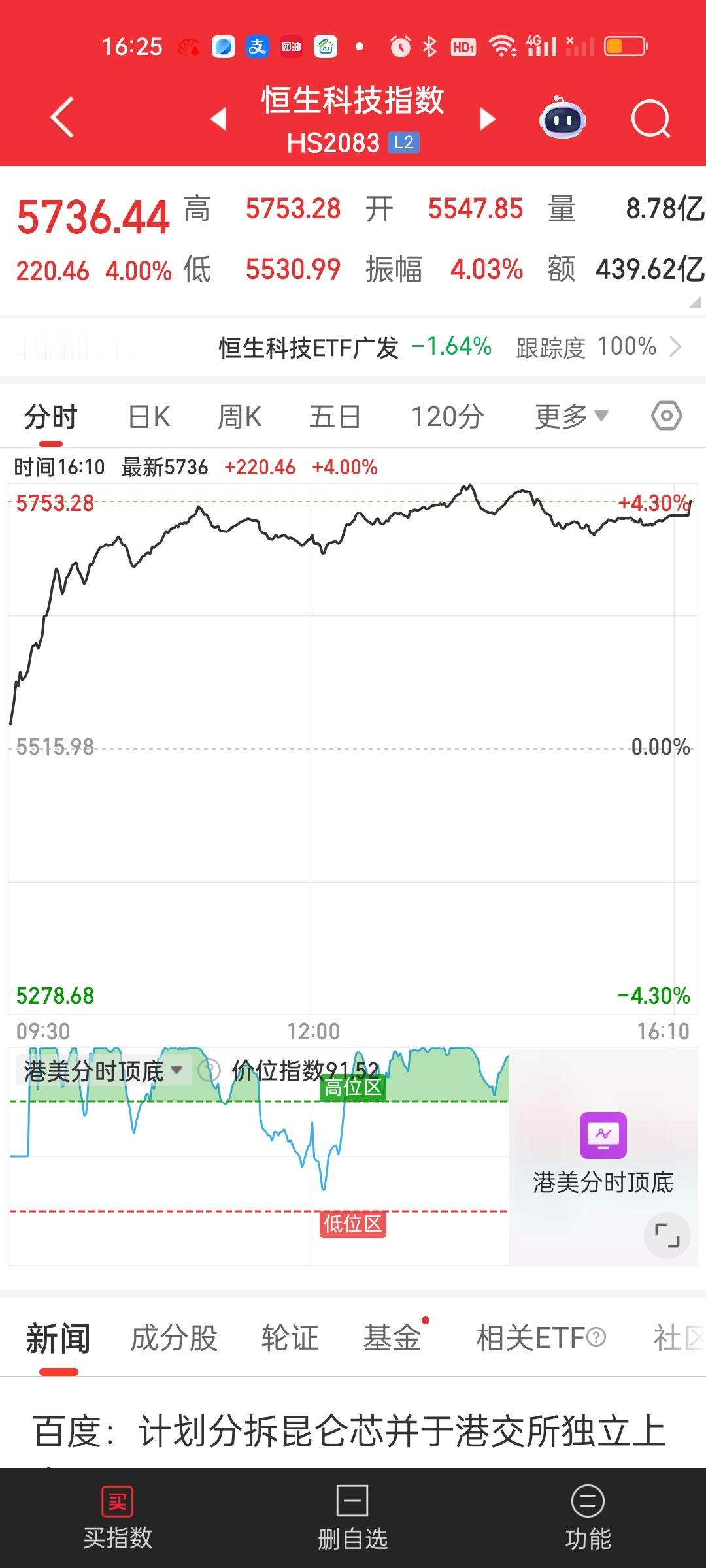Open the 恒生科技ETF广发 tracking row

[x=353, y=347]
